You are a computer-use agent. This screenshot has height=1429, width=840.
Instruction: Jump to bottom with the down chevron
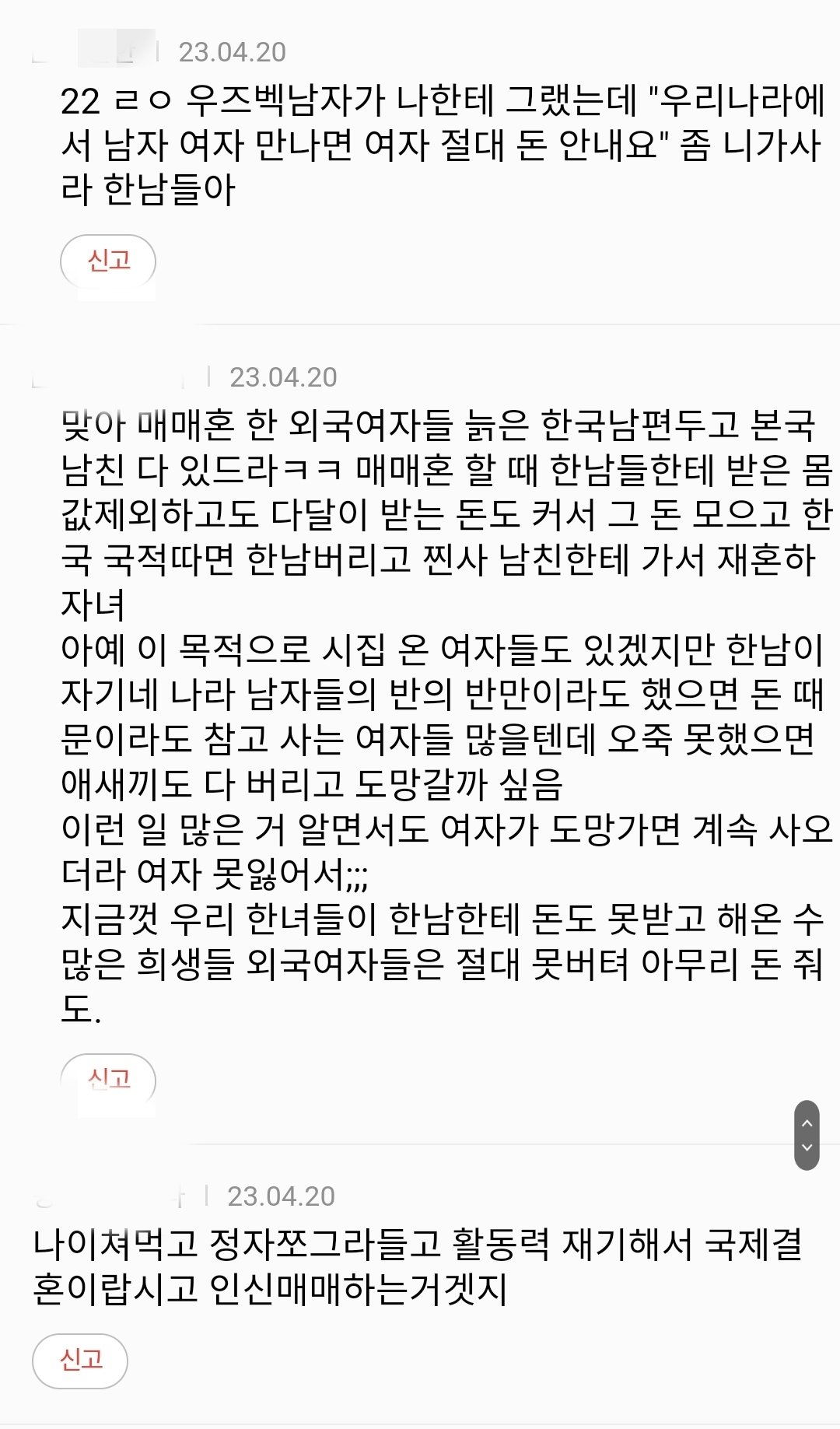pyautogui.click(x=807, y=1147)
